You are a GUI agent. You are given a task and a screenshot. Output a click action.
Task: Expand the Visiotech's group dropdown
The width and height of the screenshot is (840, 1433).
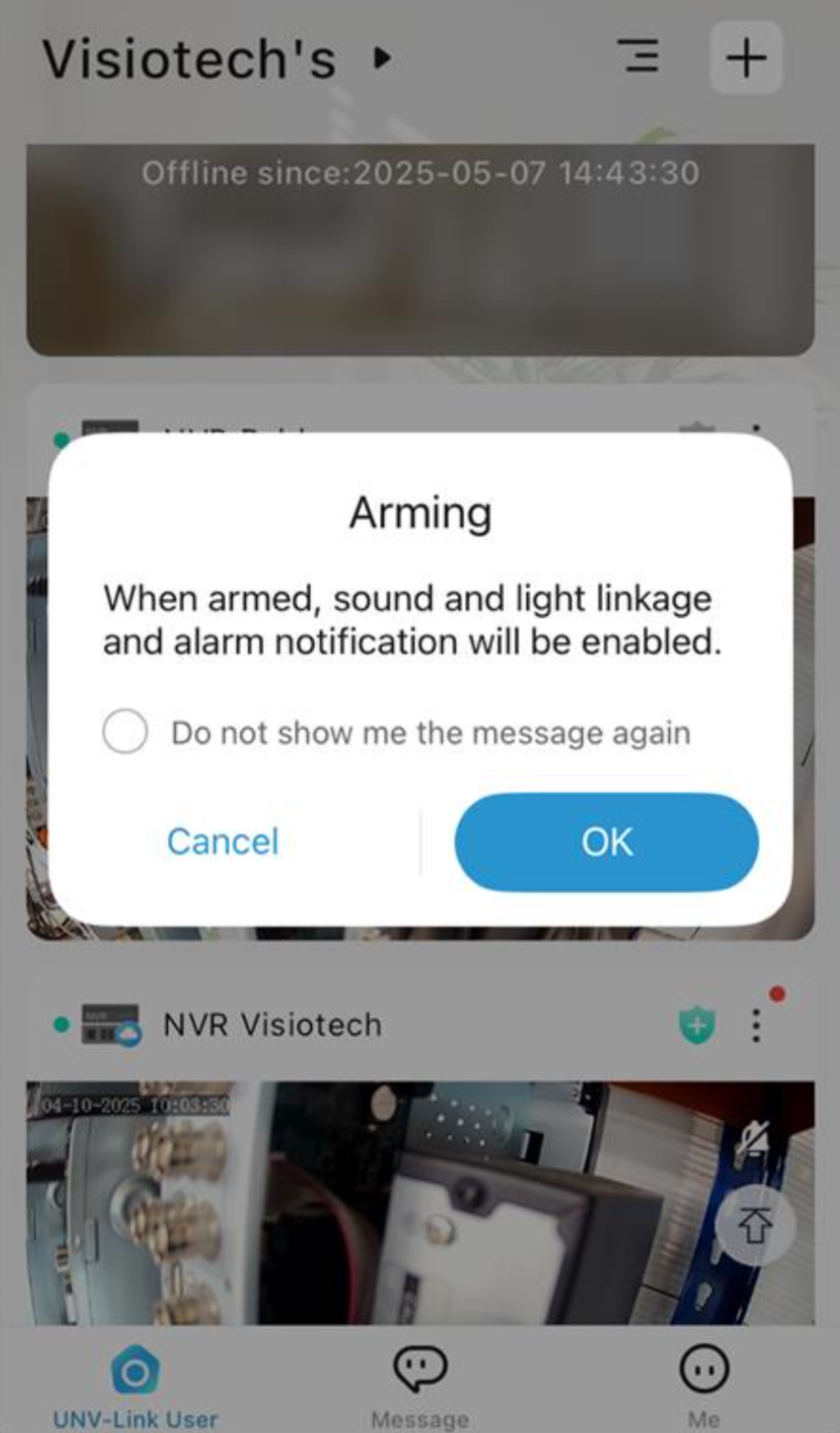click(381, 58)
